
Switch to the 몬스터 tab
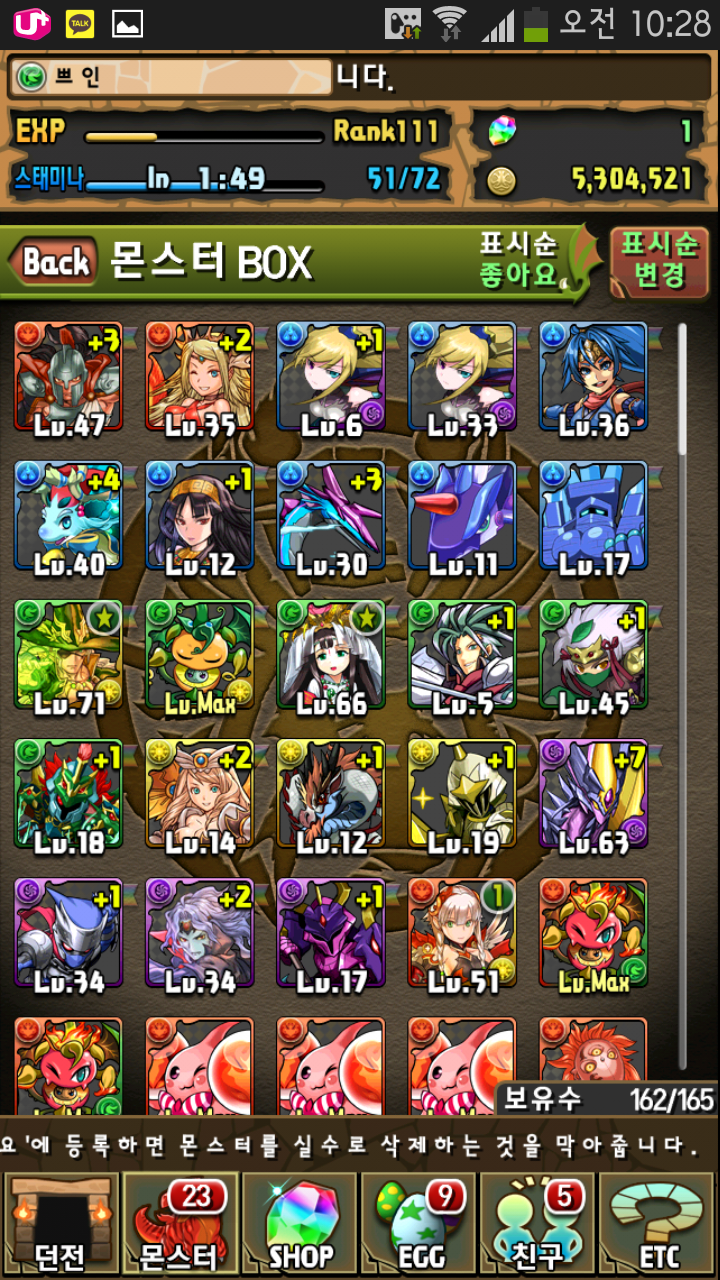[179, 1225]
